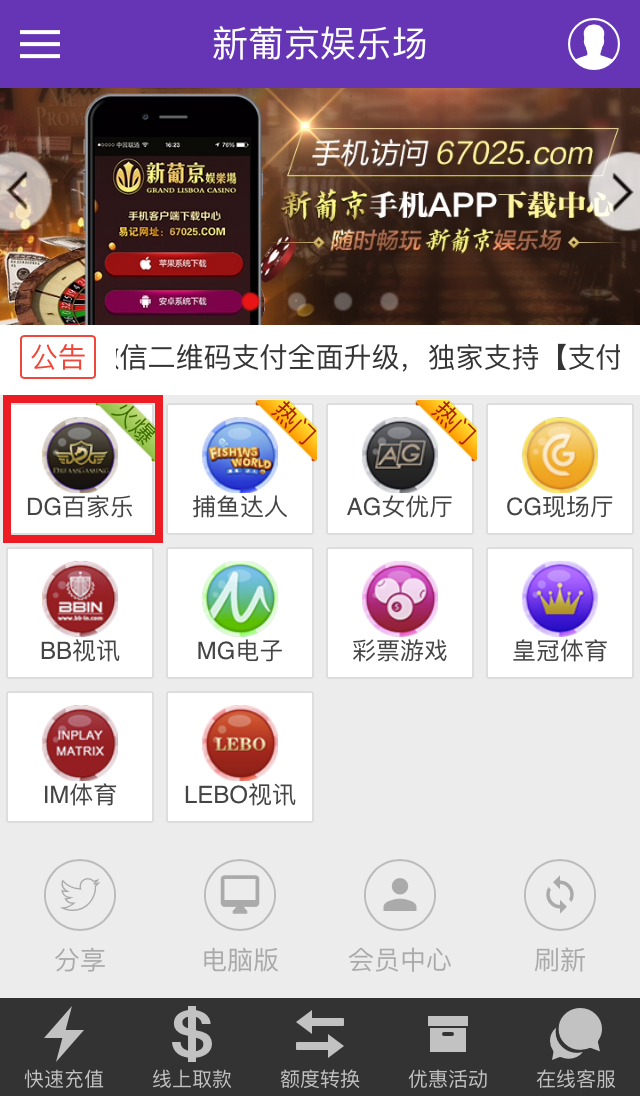
Task: Go to 皇冠体育 sports
Action: point(560,613)
